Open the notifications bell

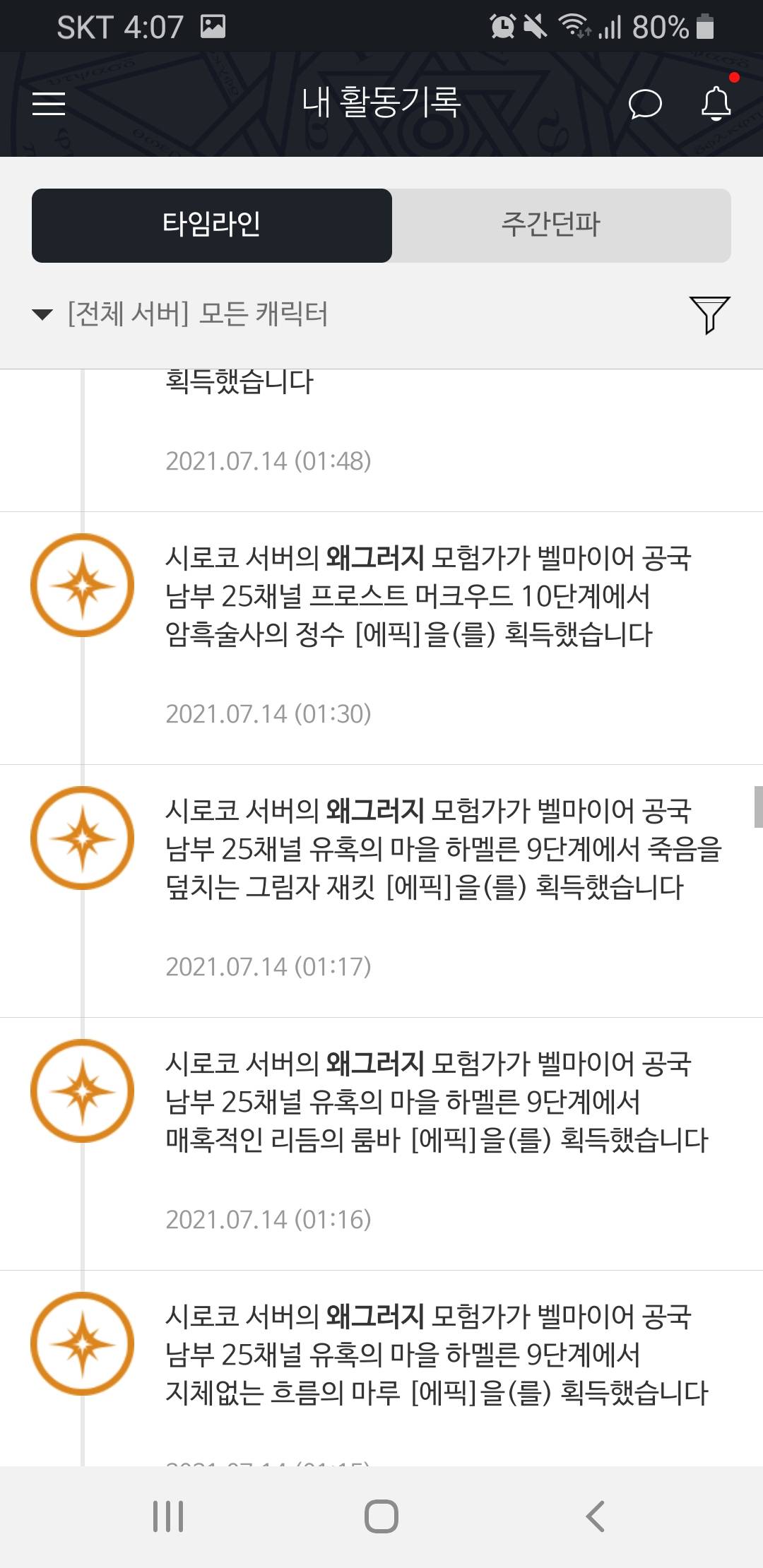pos(716,103)
